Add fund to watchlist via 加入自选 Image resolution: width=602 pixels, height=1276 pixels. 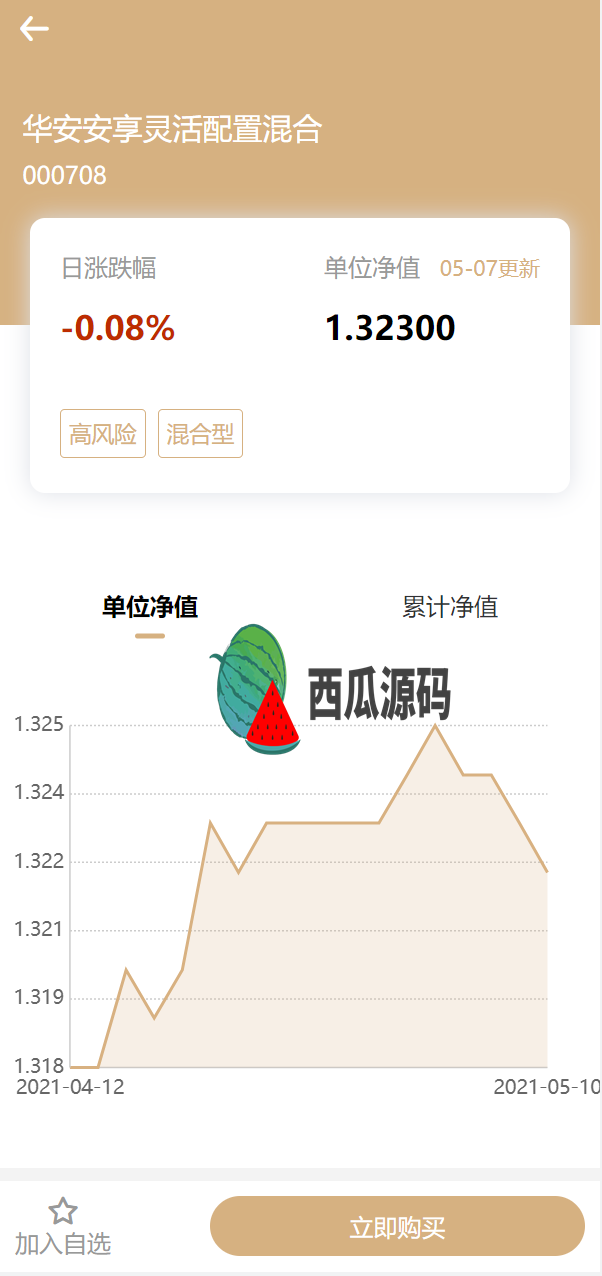(x=63, y=1226)
